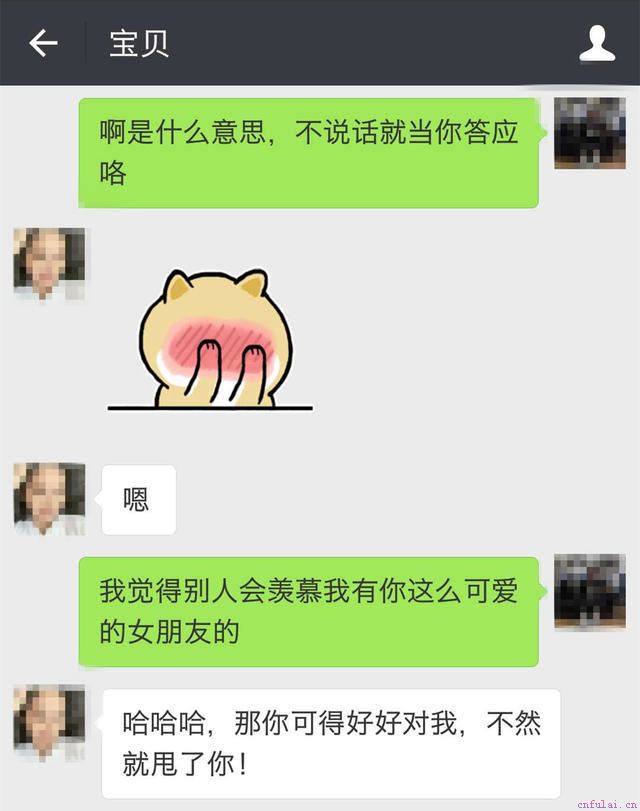Open the contact's avatar beside the 哈哈哈 message
This screenshot has height=811, width=640.
point(49,722)
